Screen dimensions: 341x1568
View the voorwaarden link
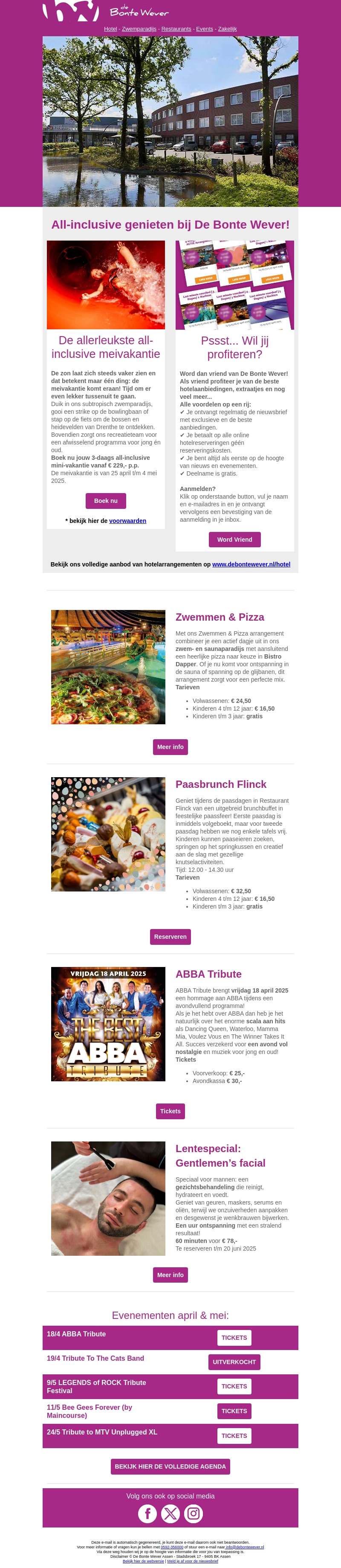click(x=127, y=520)
